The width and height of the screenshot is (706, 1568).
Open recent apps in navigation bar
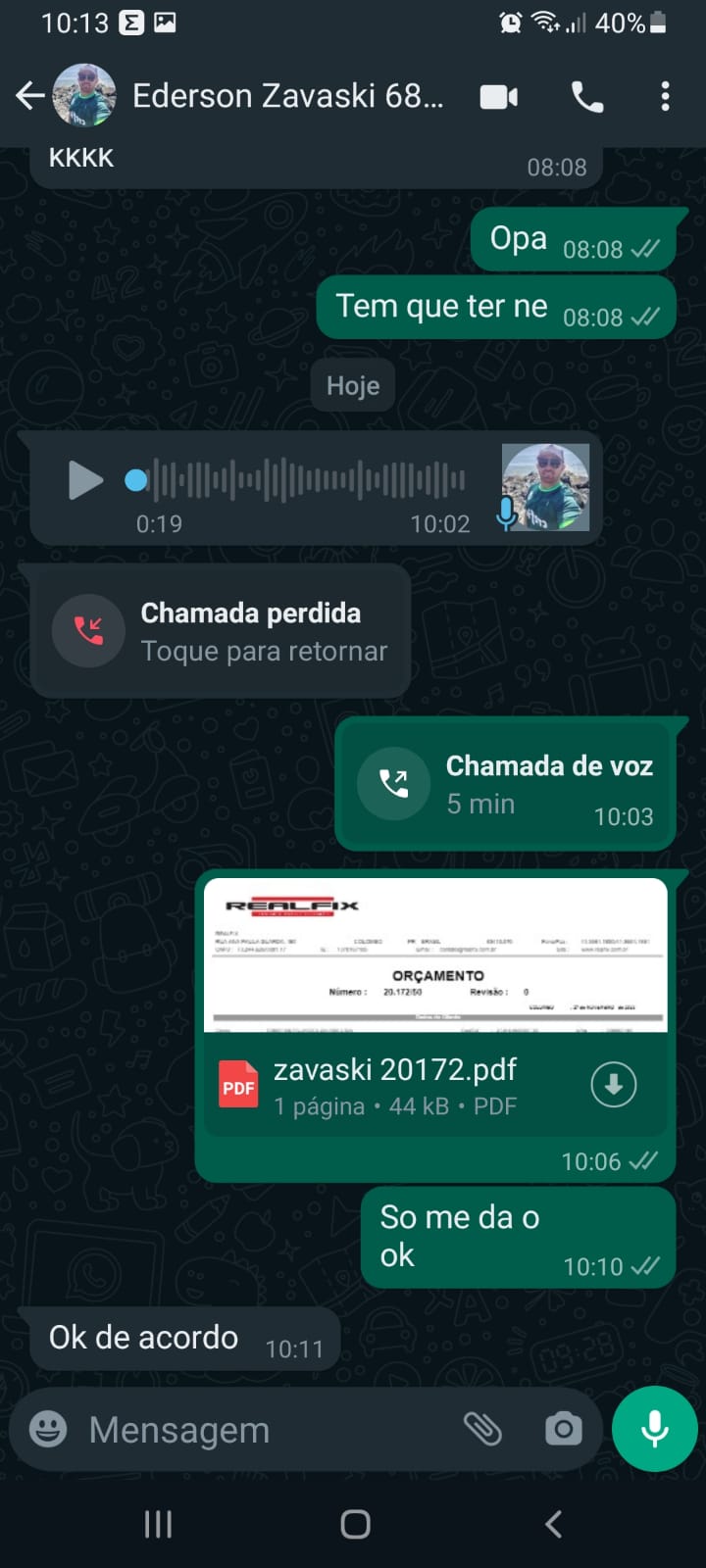click(x=158, y=1524)
